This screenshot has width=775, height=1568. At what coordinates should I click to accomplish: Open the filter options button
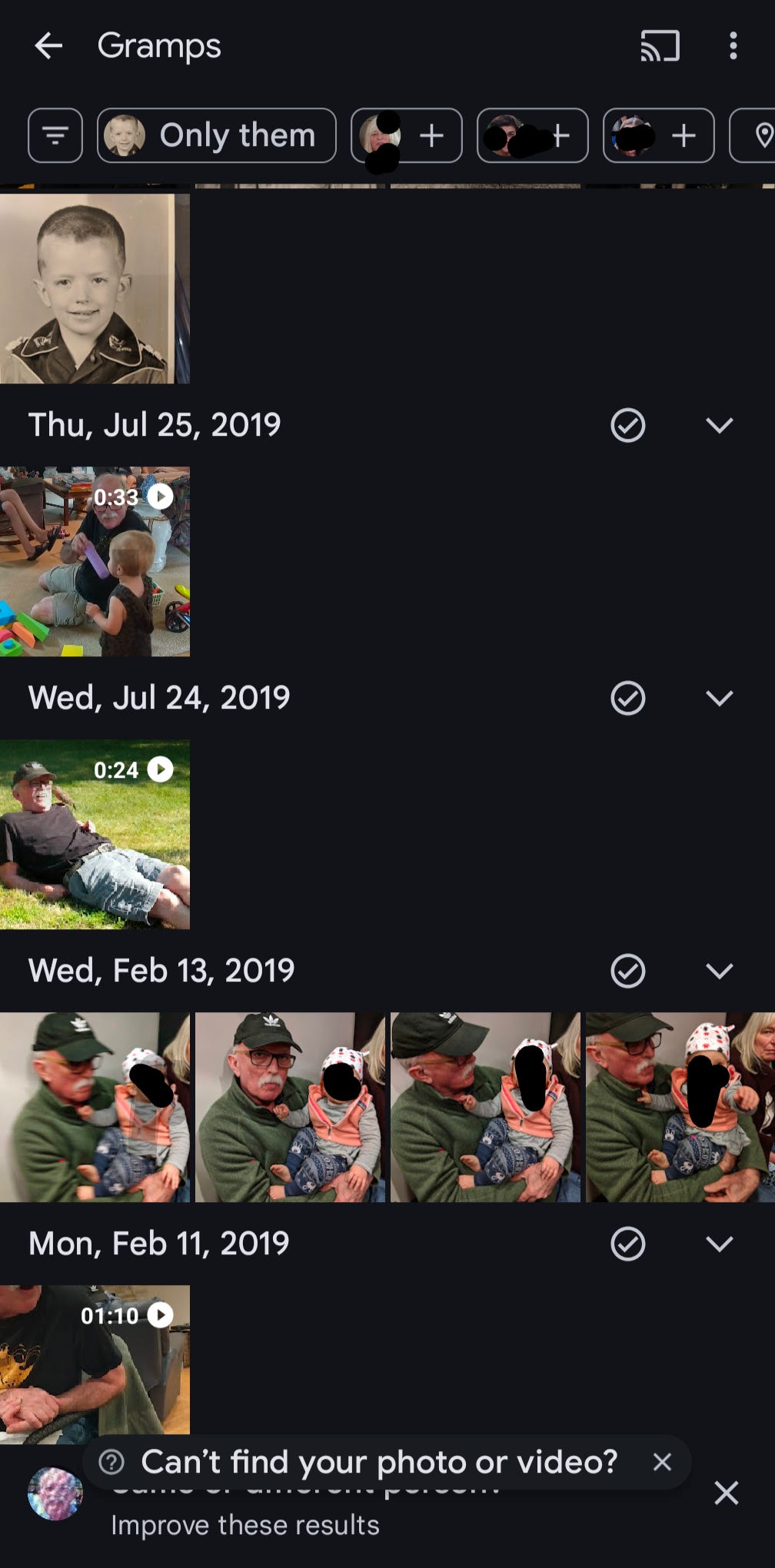click(x=55, y=136)
